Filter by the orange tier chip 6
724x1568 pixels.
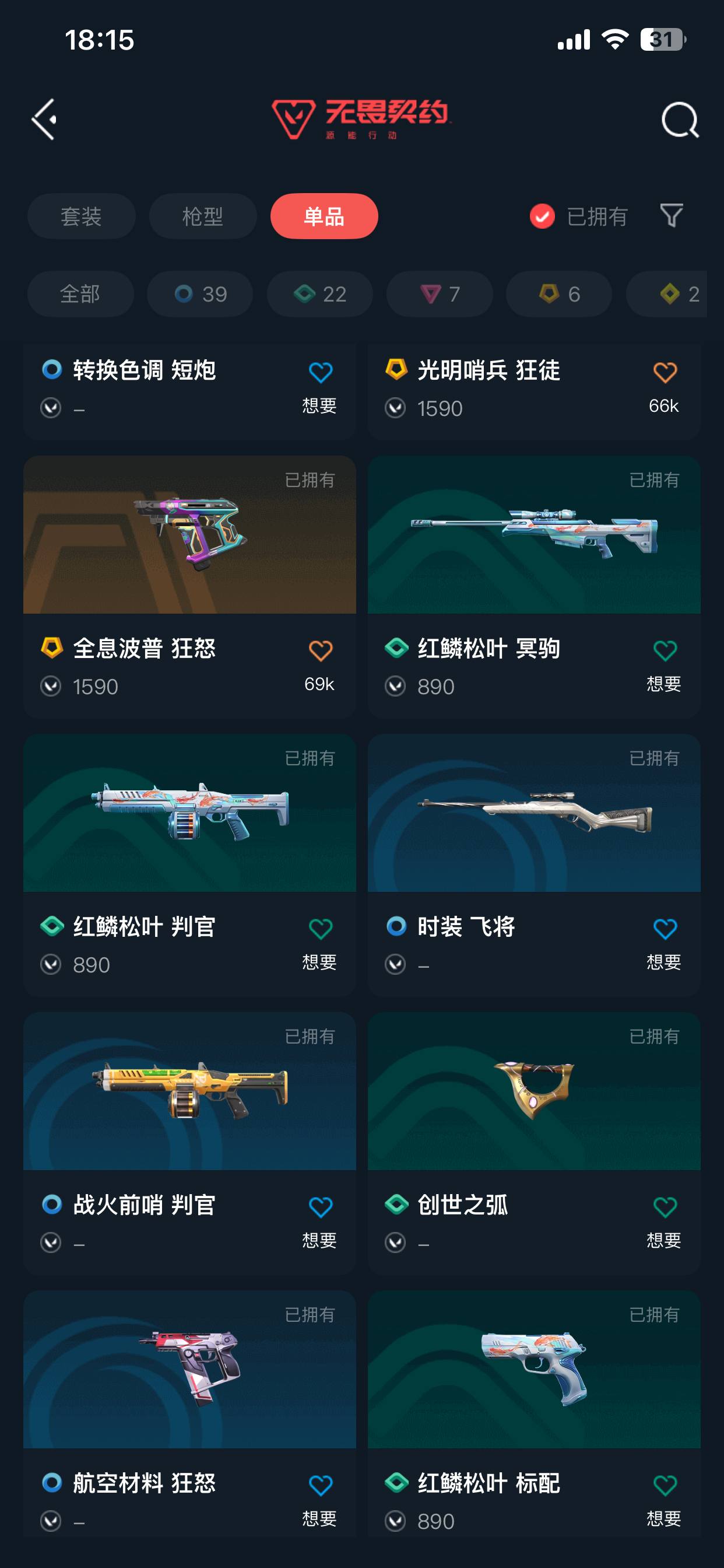[559, 294]
